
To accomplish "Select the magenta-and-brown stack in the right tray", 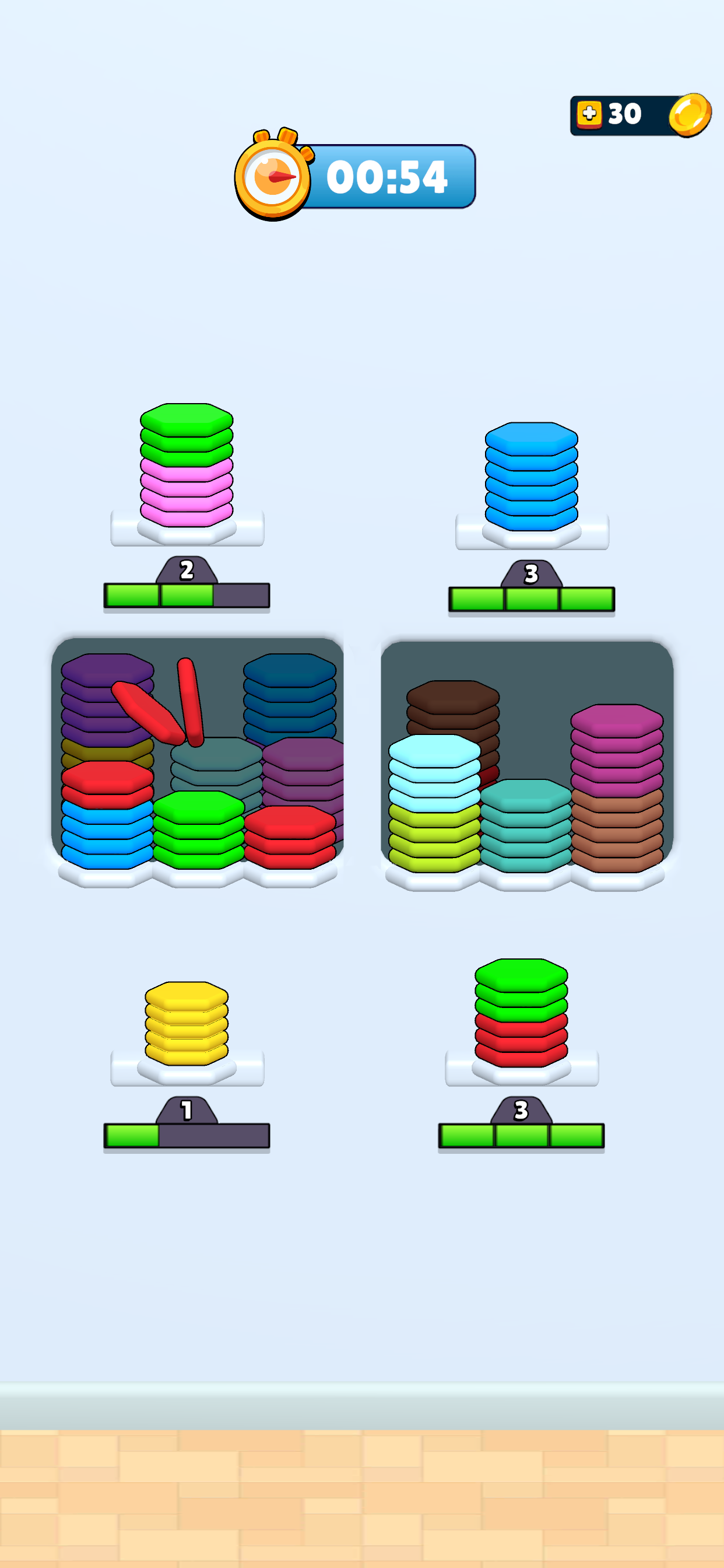I will [x=616, y=792].
